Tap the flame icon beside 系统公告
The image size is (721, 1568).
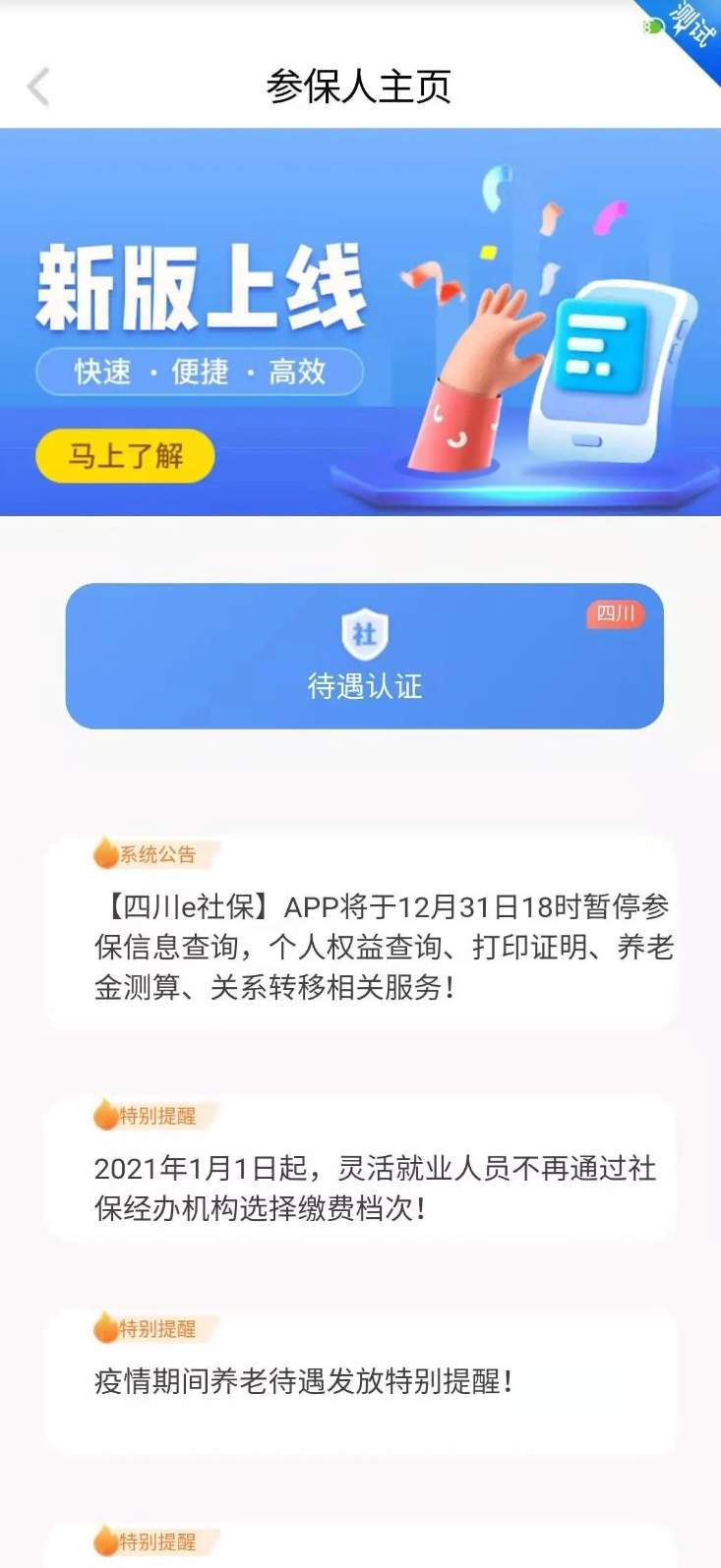coord(104,854)
